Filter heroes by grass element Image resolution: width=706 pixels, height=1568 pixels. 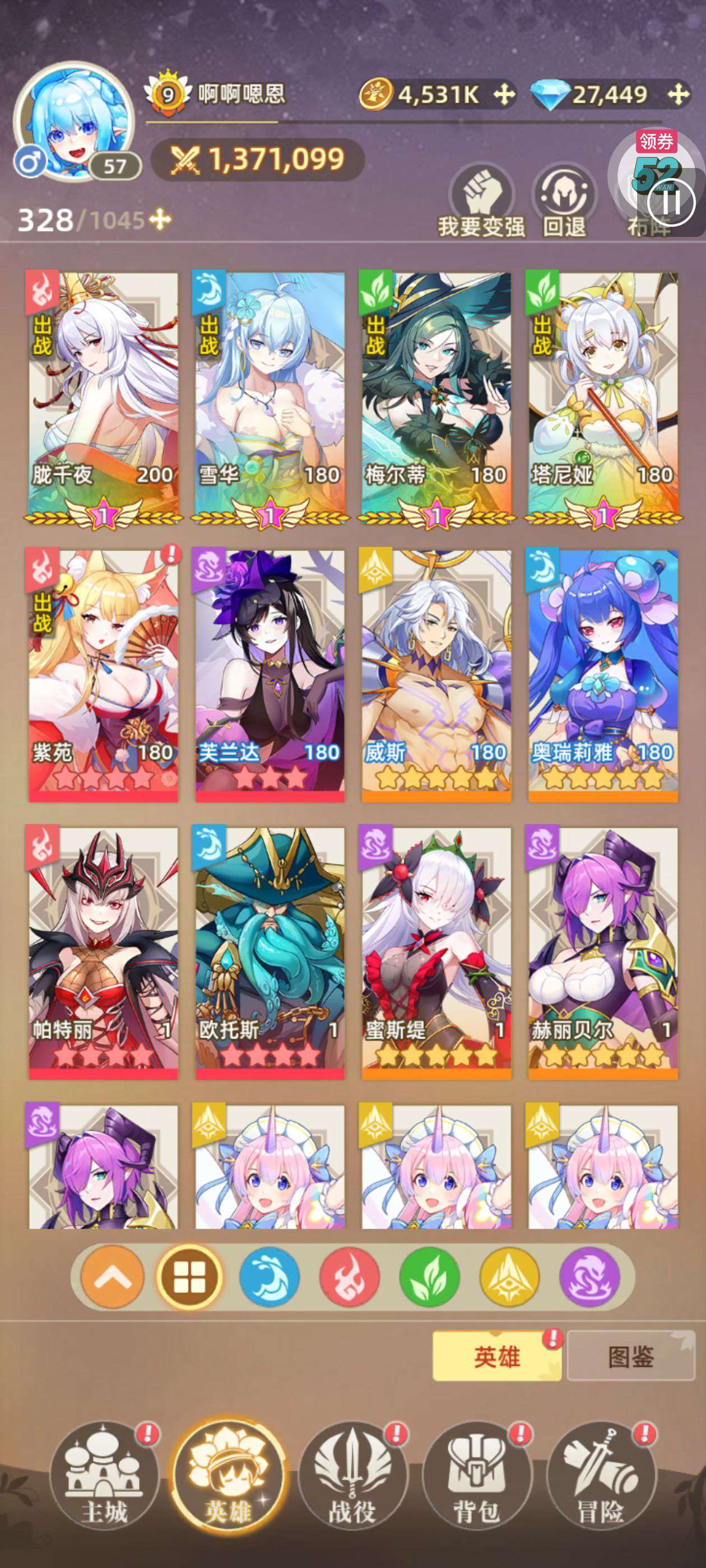pos(429,1277)
